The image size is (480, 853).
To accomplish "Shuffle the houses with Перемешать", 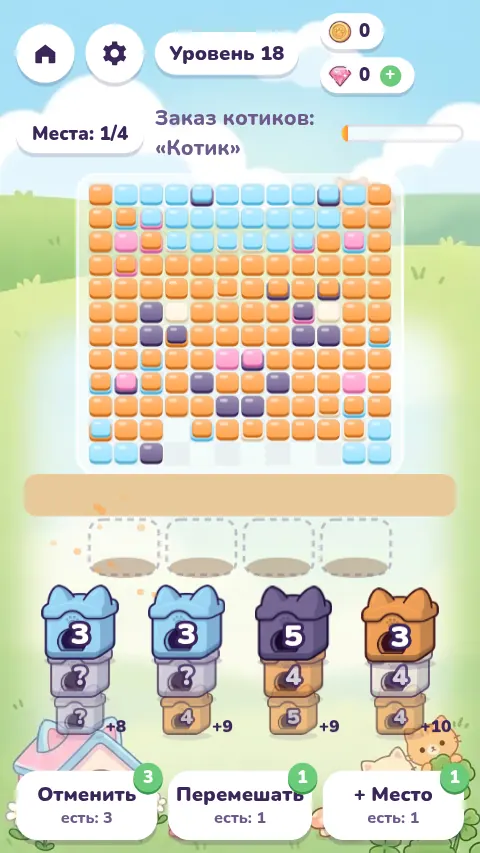I will [240, 804].
